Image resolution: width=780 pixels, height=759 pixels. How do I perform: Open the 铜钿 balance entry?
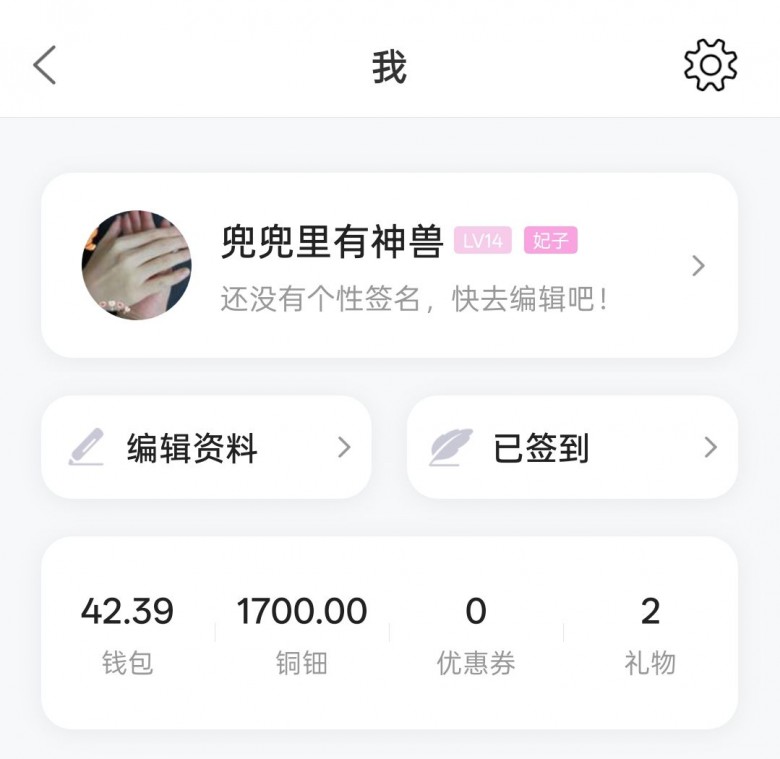[x=302, y=633]
